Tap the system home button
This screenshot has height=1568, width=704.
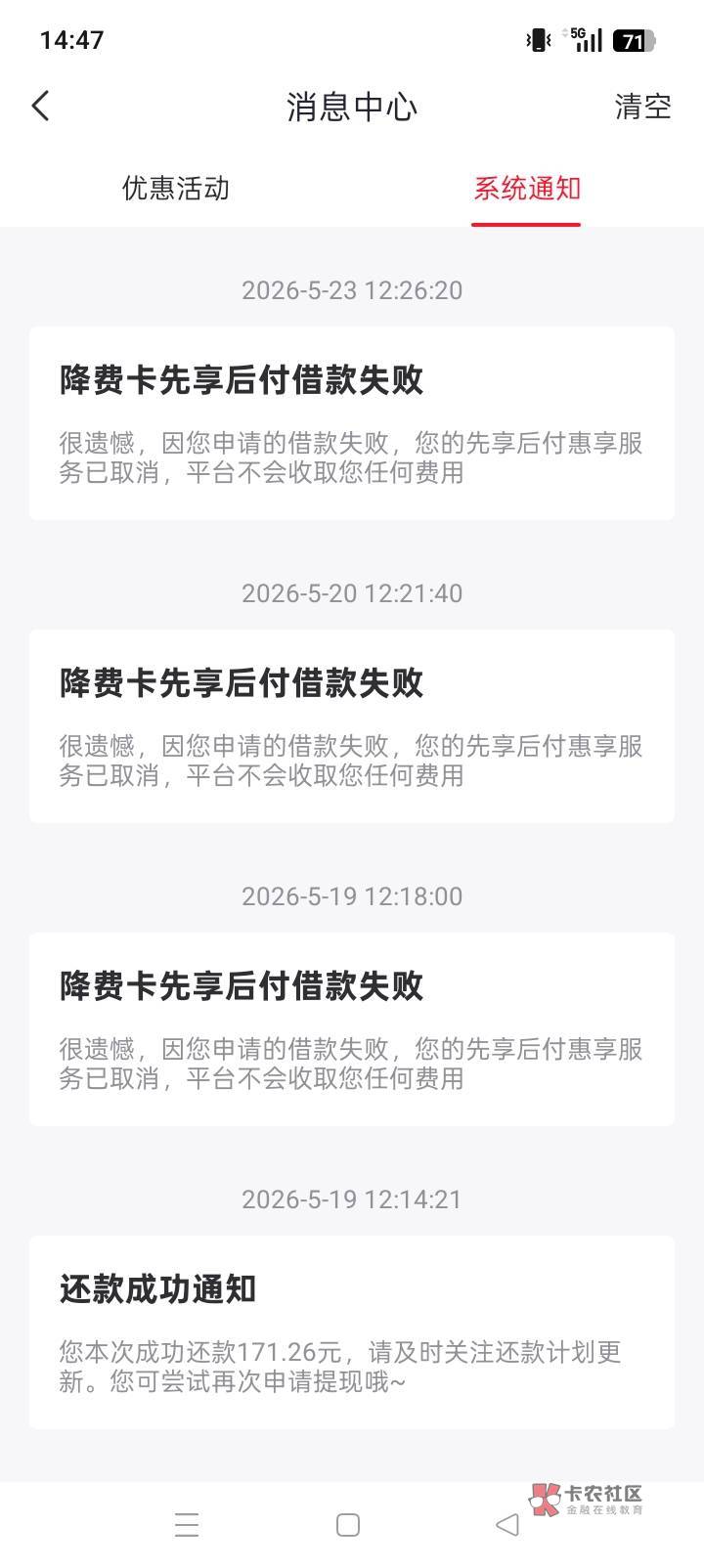(347, 1525)
